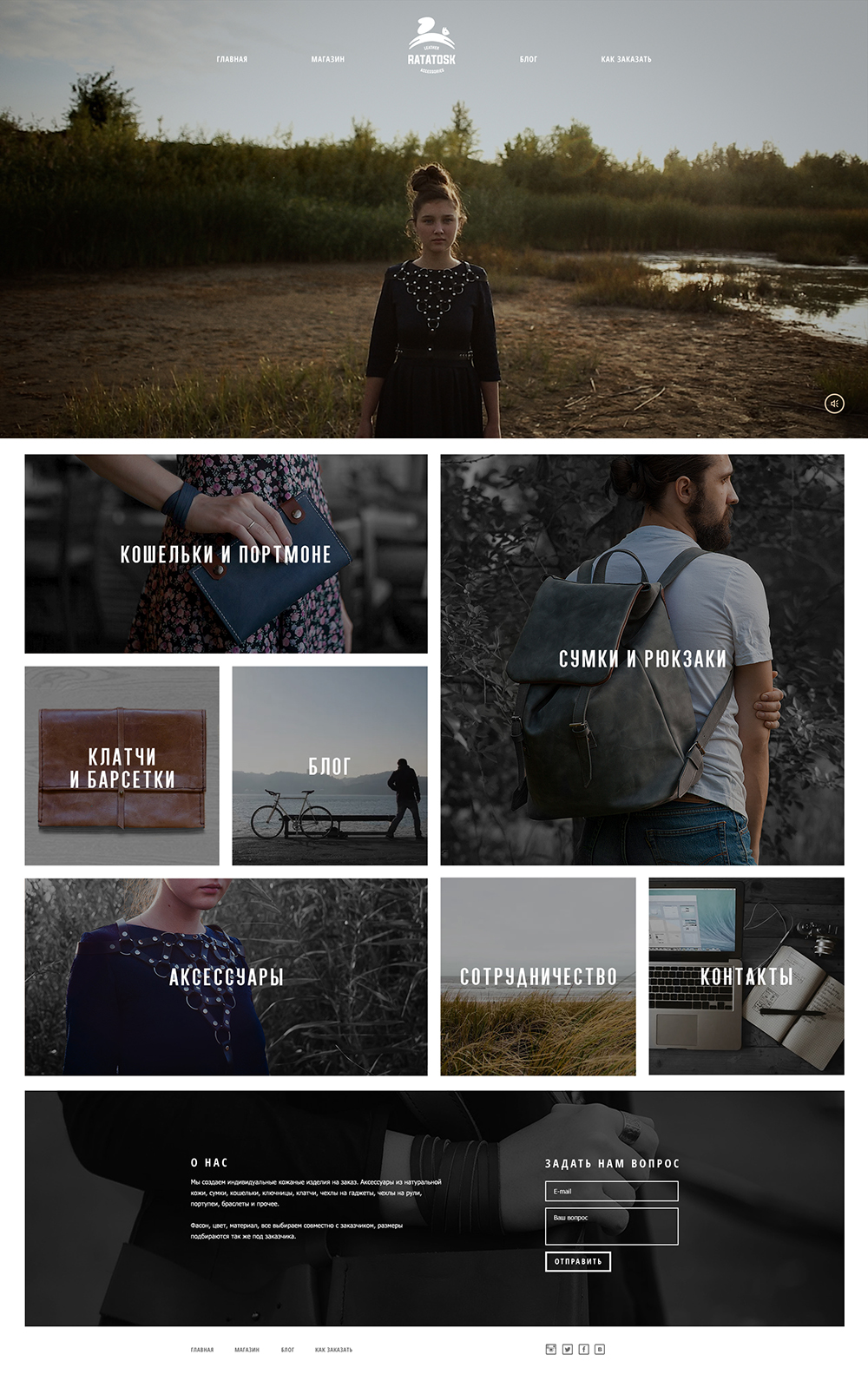
Task: Open the Instagram icon in the footer
Action: (550, 1349)
